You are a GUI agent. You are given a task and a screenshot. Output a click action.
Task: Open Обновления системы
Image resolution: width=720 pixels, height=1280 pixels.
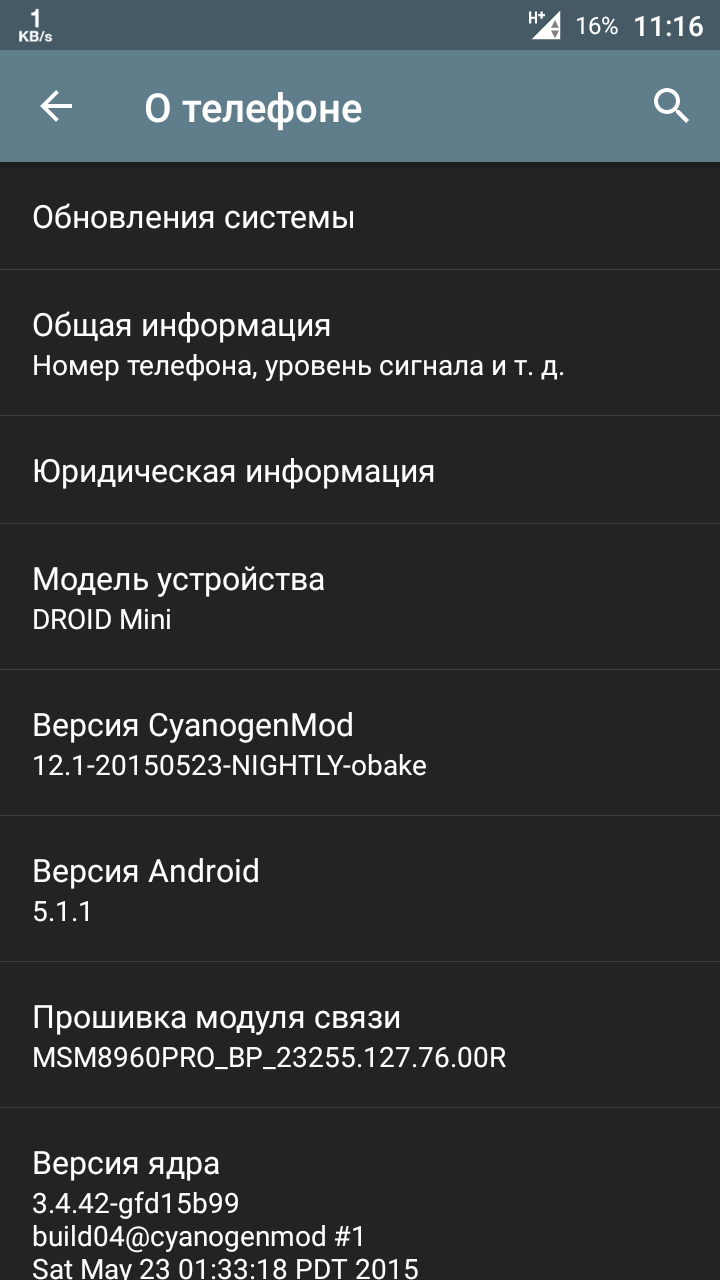360,217
